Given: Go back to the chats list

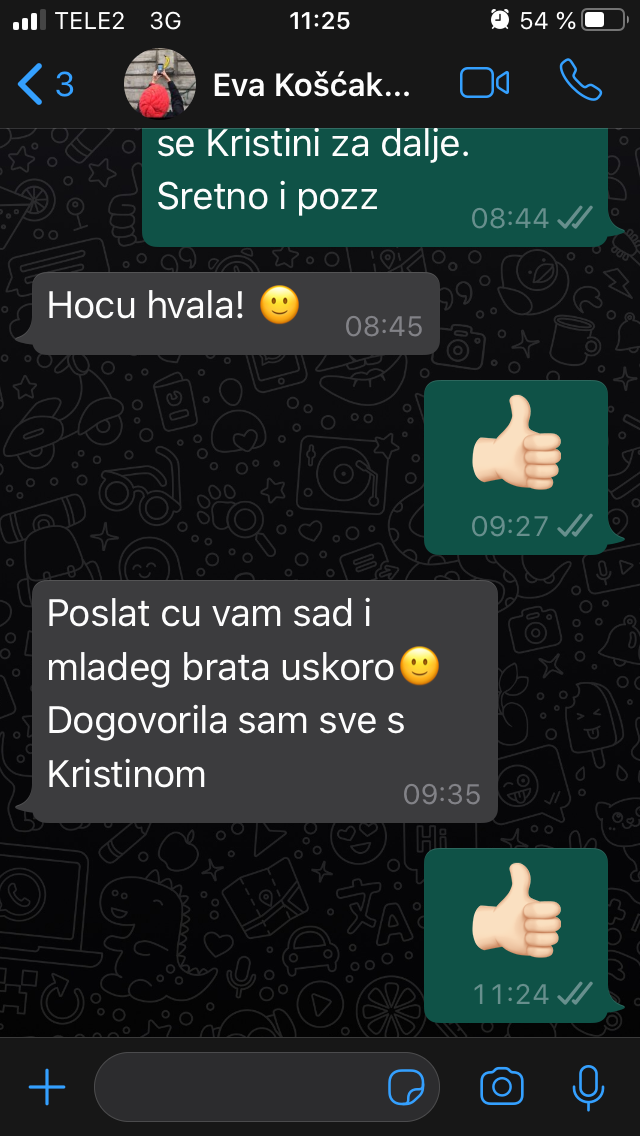Looking at the screenshot, I should [x=45, y=84].
